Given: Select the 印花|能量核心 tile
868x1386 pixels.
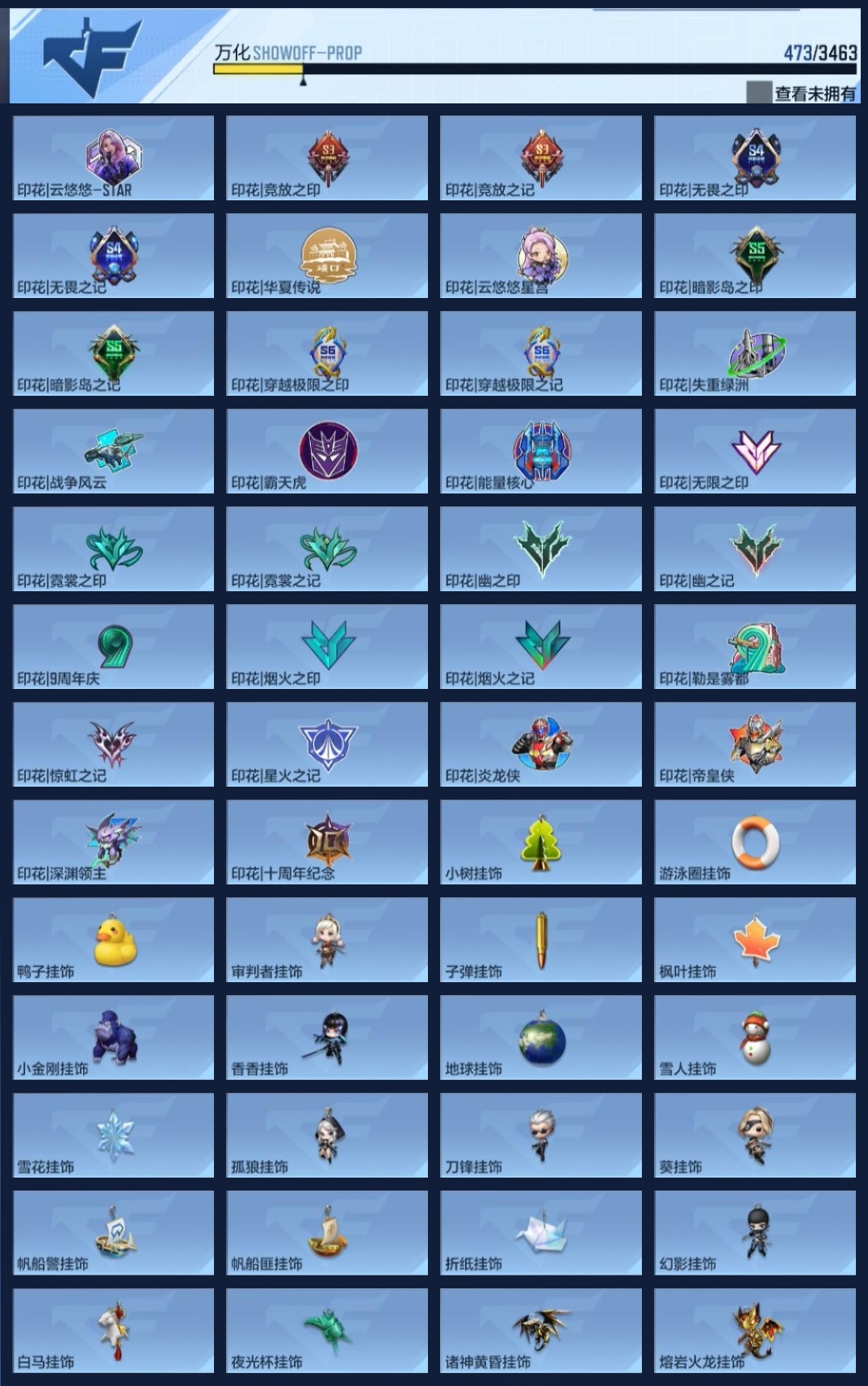Looking at the screenshot, I should pos(541,451).
